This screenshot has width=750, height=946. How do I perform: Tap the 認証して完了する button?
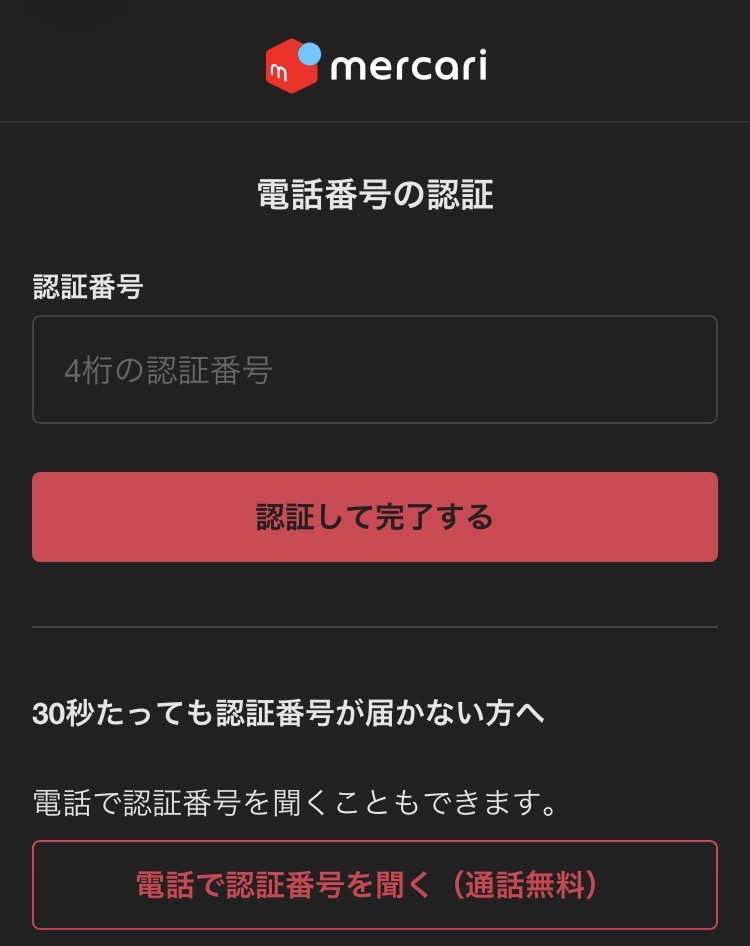375,517
